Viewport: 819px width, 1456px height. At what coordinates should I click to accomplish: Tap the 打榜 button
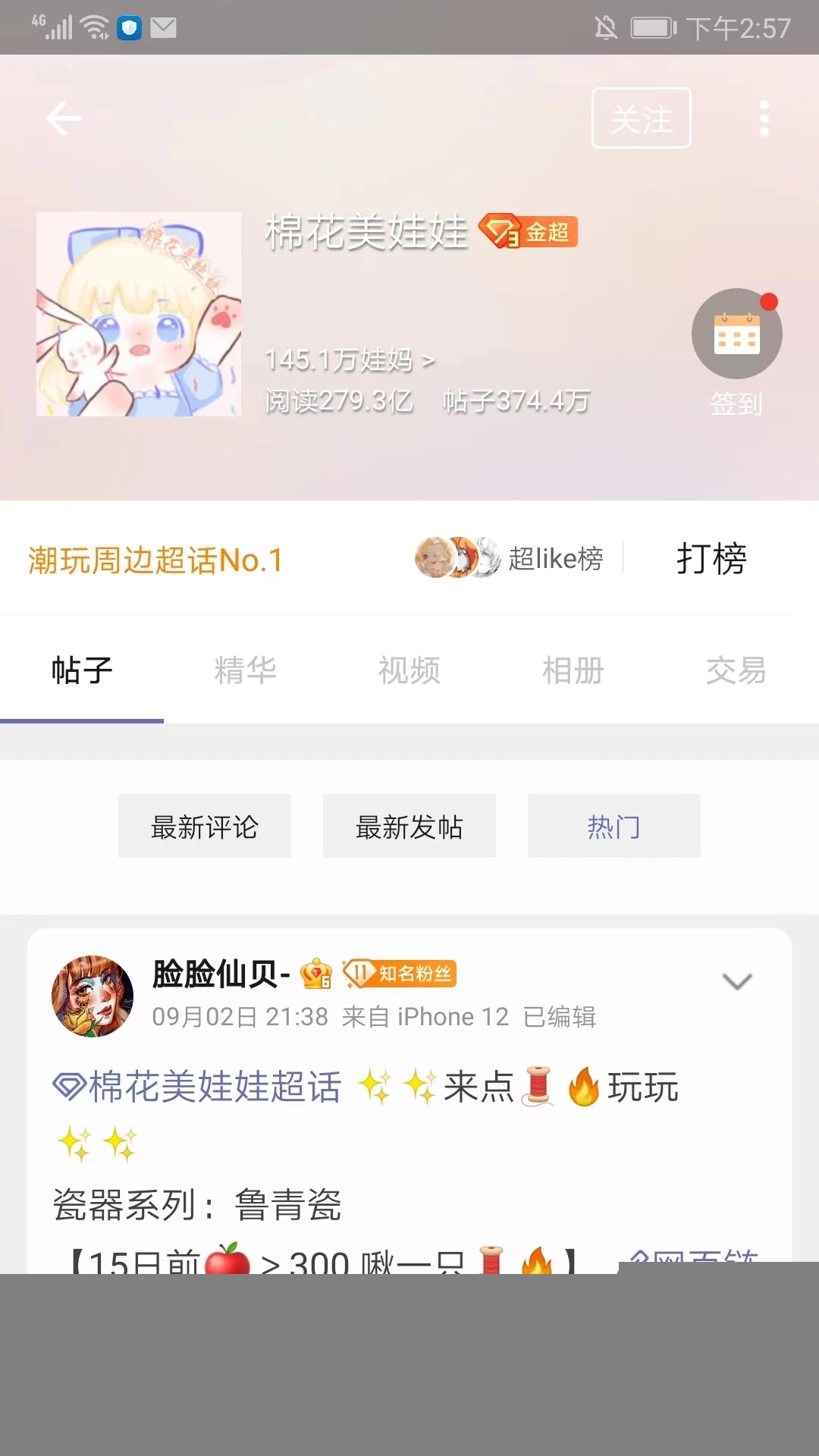click(x=711, y=559)
